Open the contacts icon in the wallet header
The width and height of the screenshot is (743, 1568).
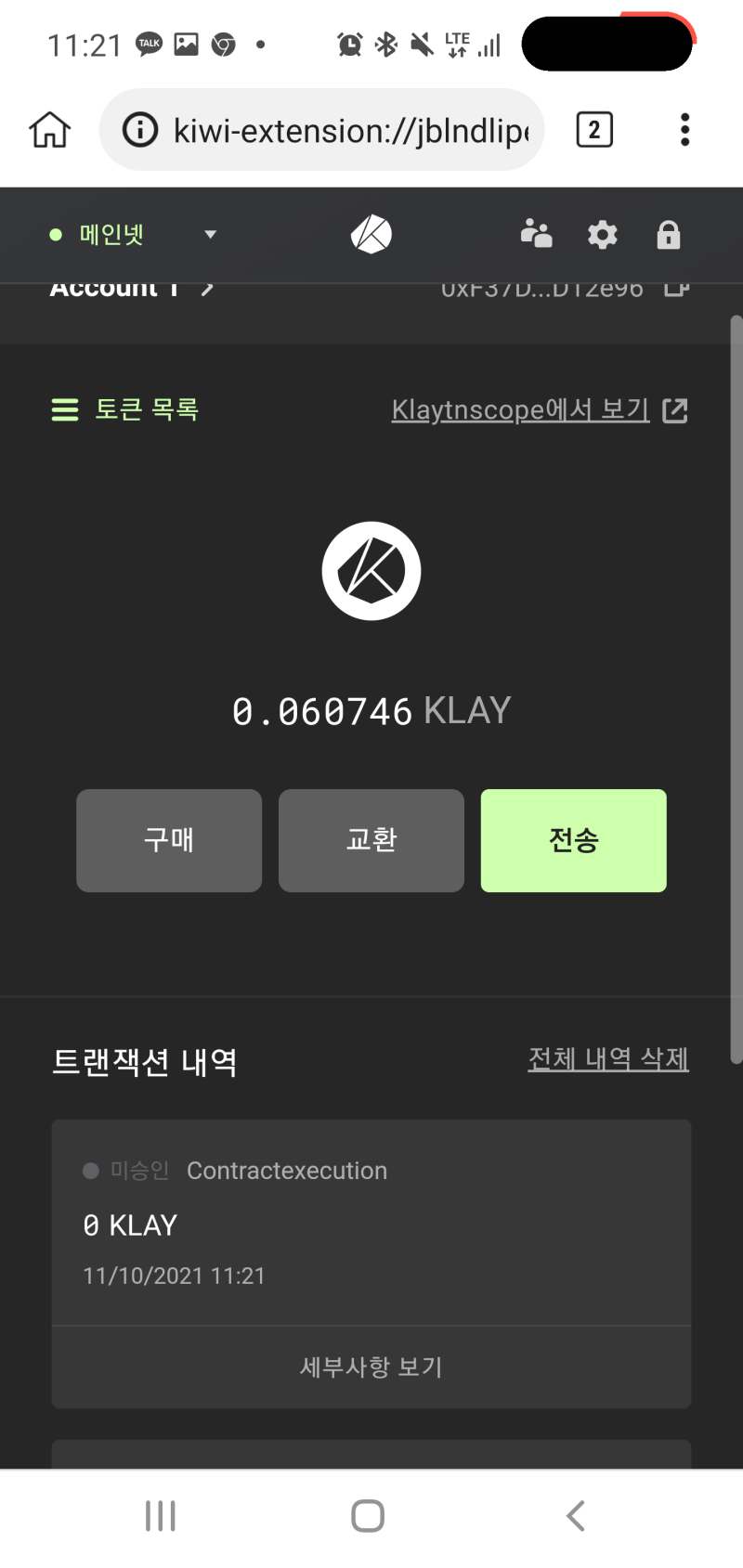click(x=537, y=234)
